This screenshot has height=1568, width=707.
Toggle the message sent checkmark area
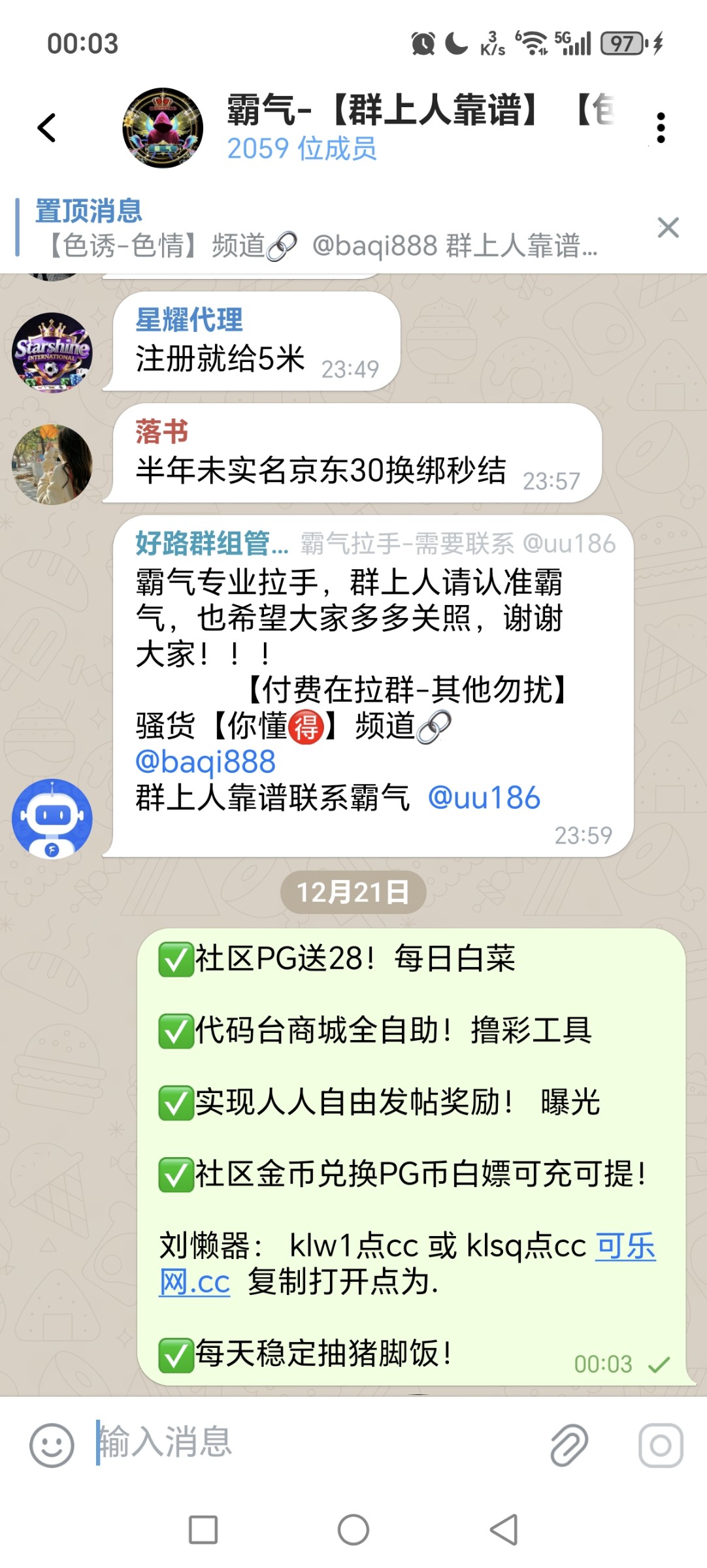pyautogui.click(x=659, y=1363)
